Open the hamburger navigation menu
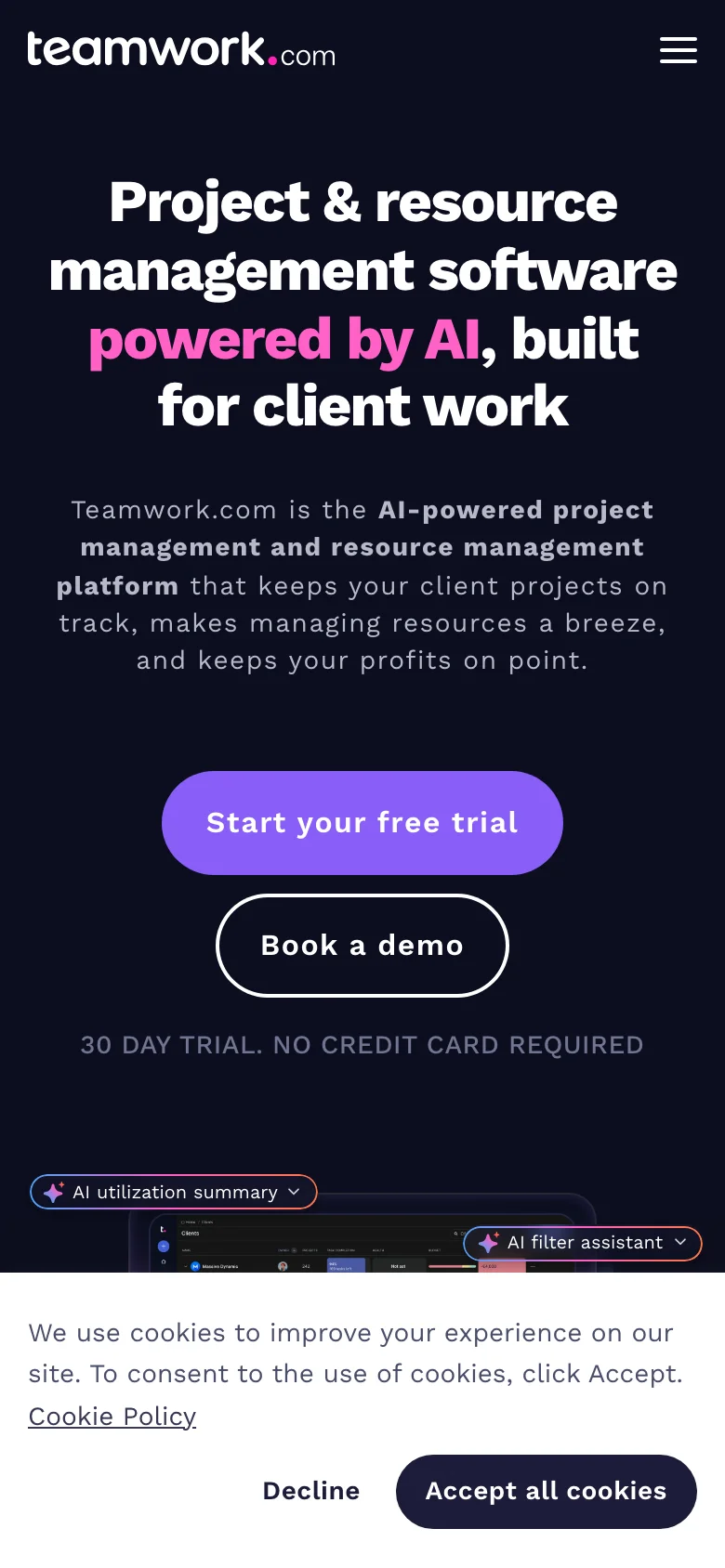 click(x=679, y=50)
